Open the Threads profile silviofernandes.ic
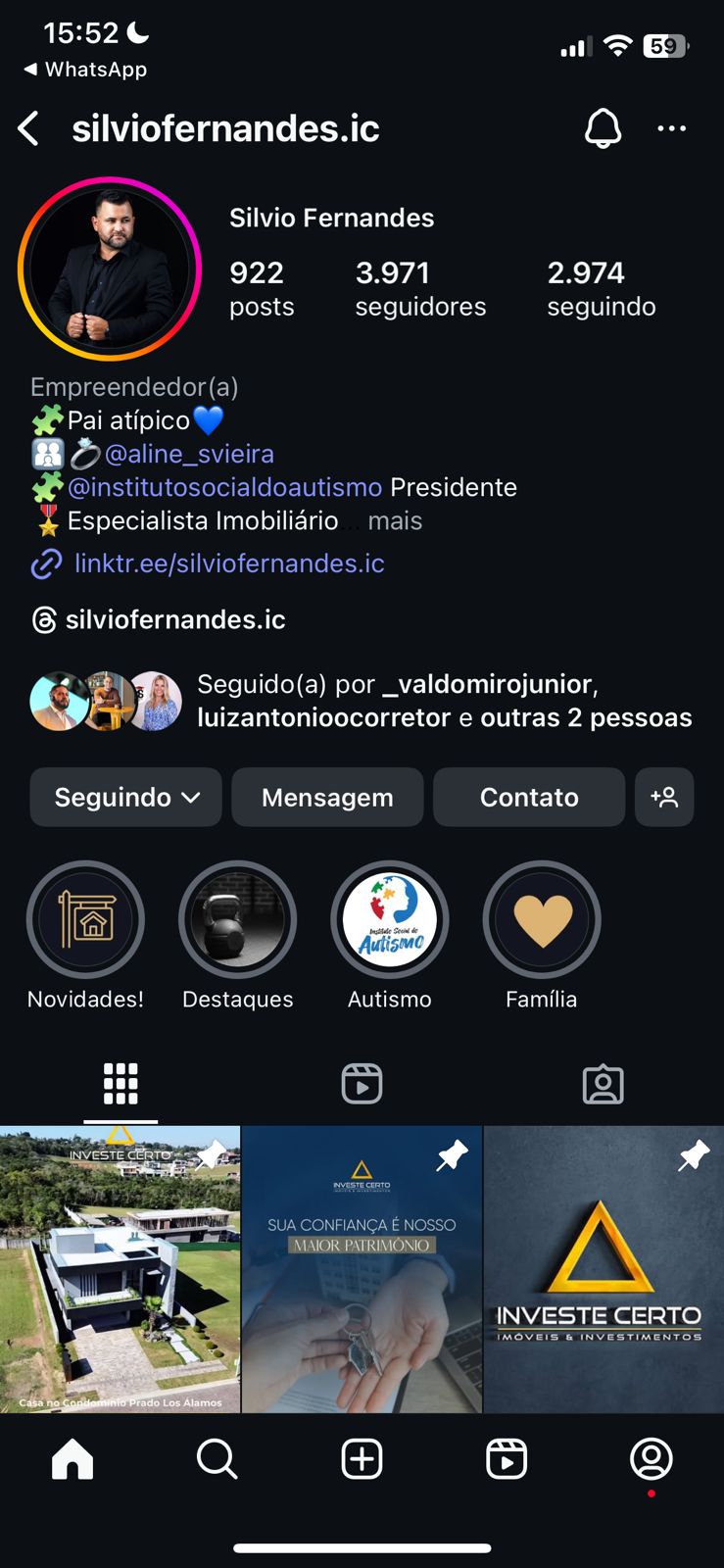The height and width of the screenshot is (1568, 724). click(x=174, y=619)
